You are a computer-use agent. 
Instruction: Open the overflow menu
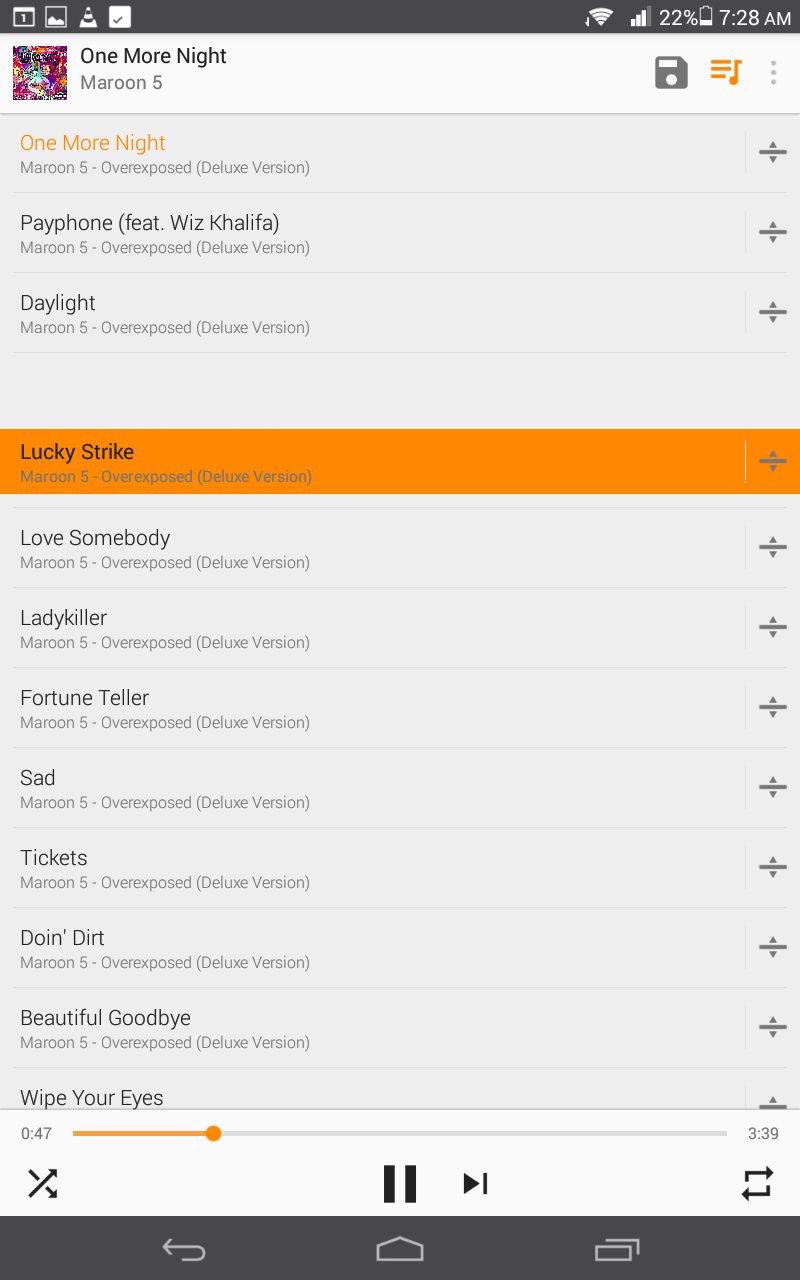click(x=774, y=72)
